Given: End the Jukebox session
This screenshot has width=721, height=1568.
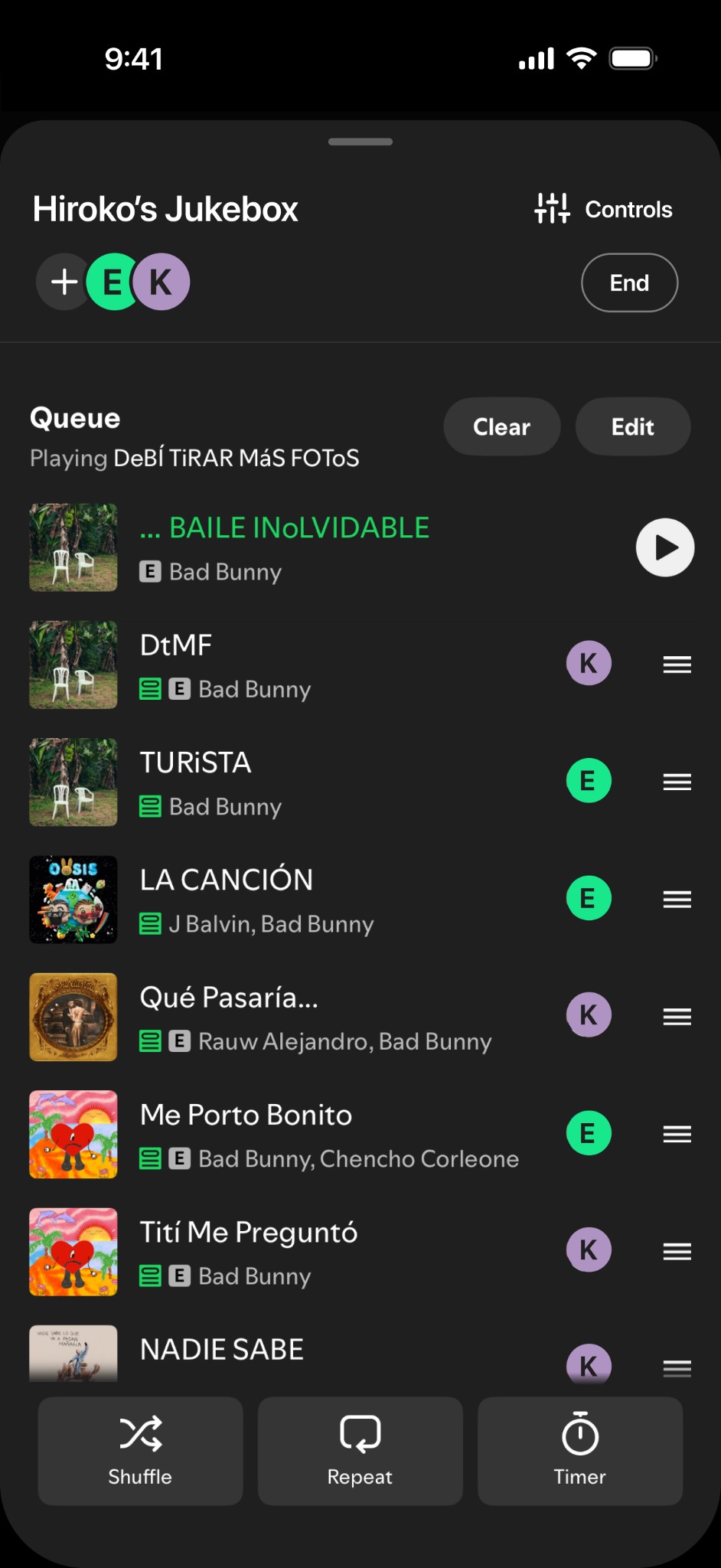Looking at the screenshot, I should [x=629, y=283].
